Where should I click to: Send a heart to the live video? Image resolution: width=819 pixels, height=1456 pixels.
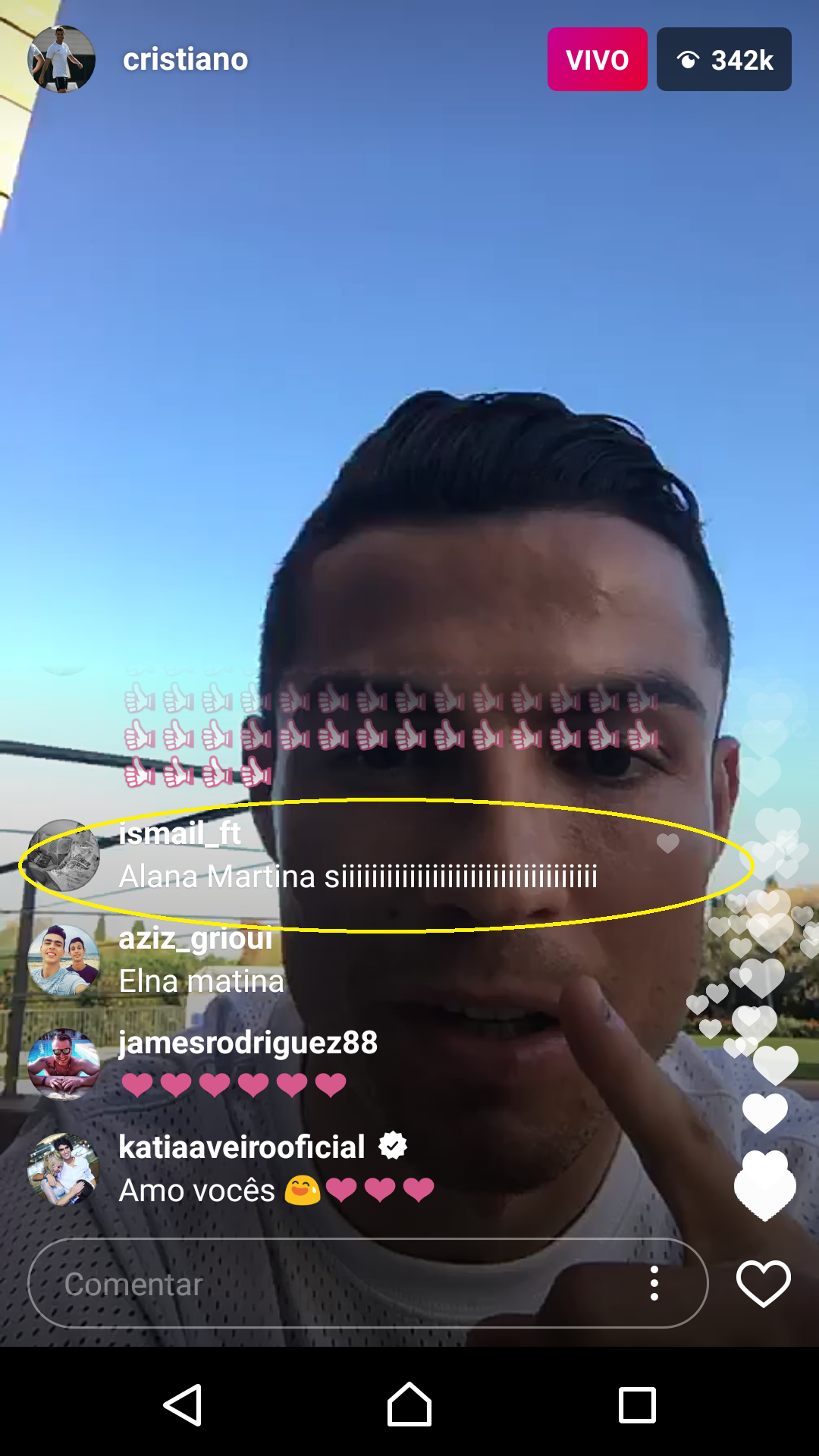(x=763, y=1284)
